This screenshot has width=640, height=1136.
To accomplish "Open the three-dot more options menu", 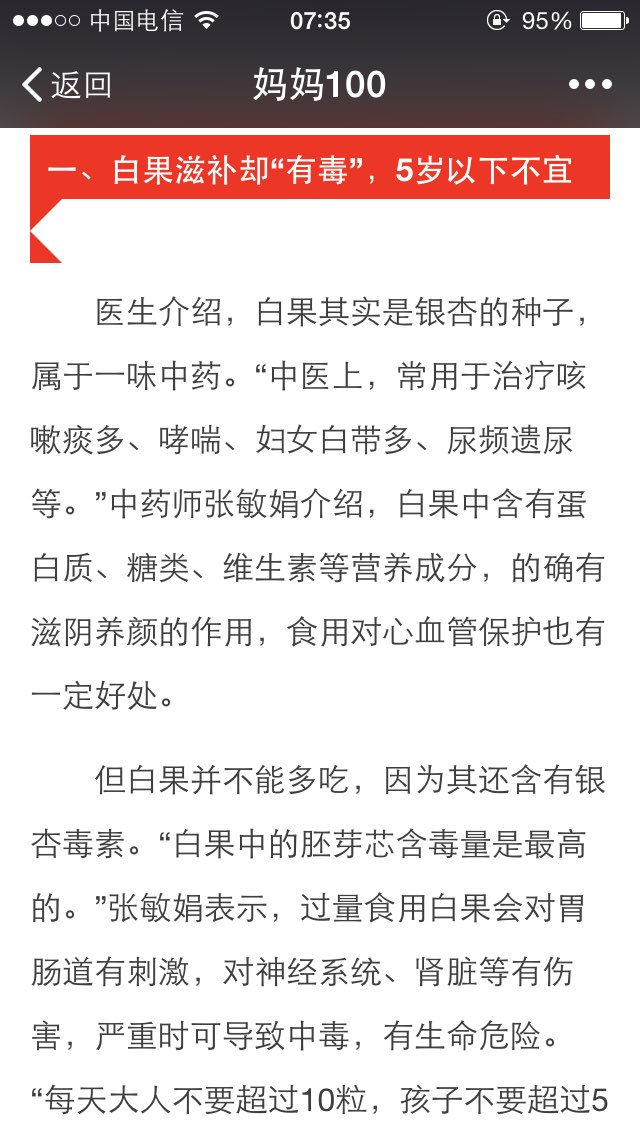I will (x=590, y=85).
